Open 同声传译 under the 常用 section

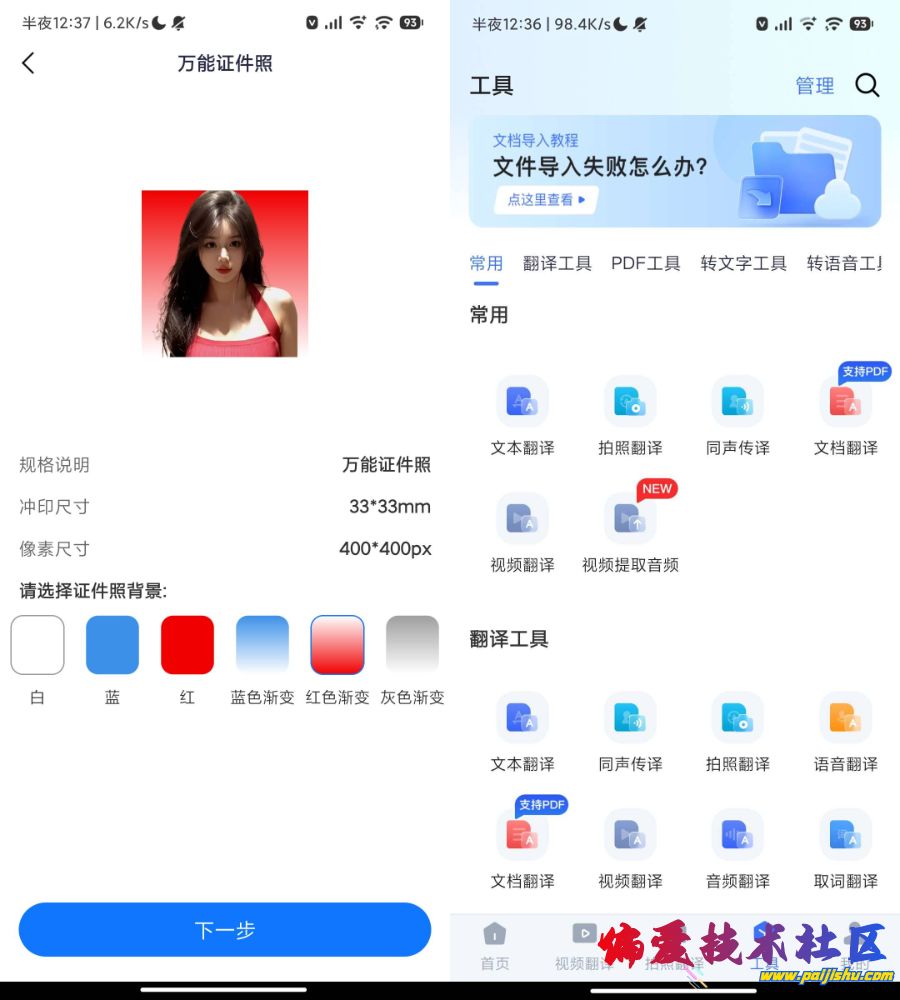click(x=737, y=416)
